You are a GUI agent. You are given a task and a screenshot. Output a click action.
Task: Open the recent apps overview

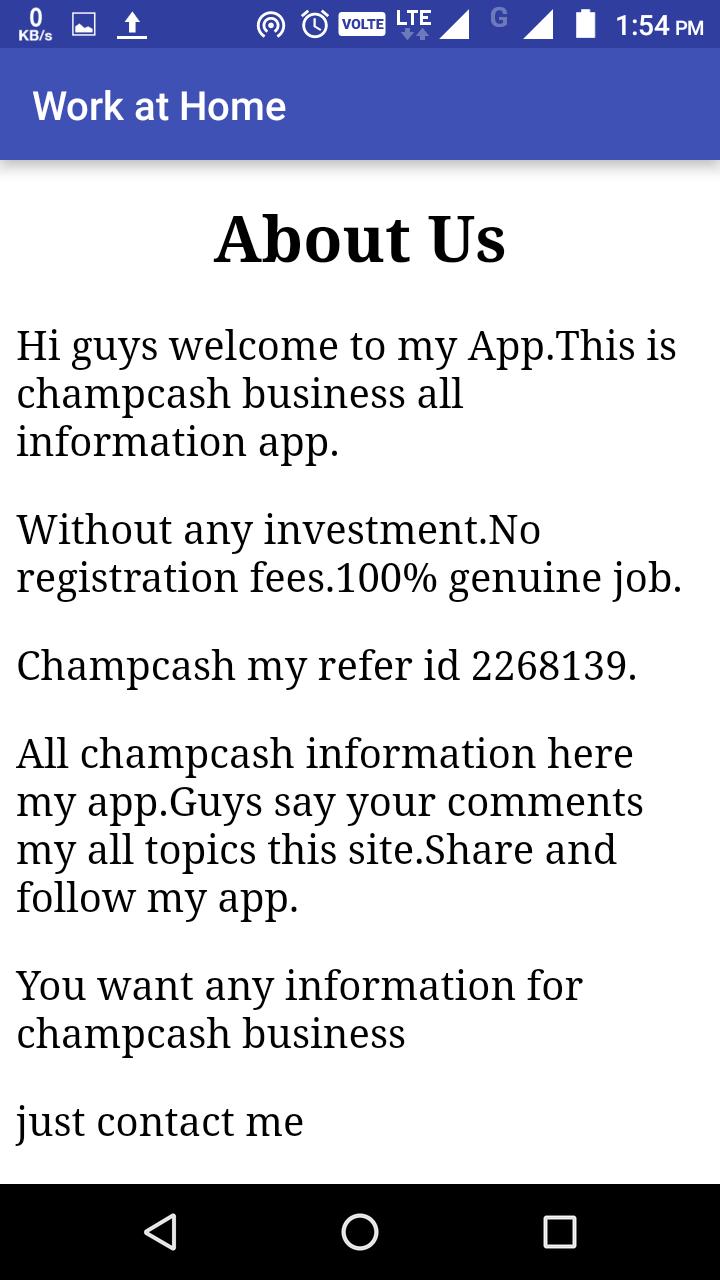pos(559,1232)
